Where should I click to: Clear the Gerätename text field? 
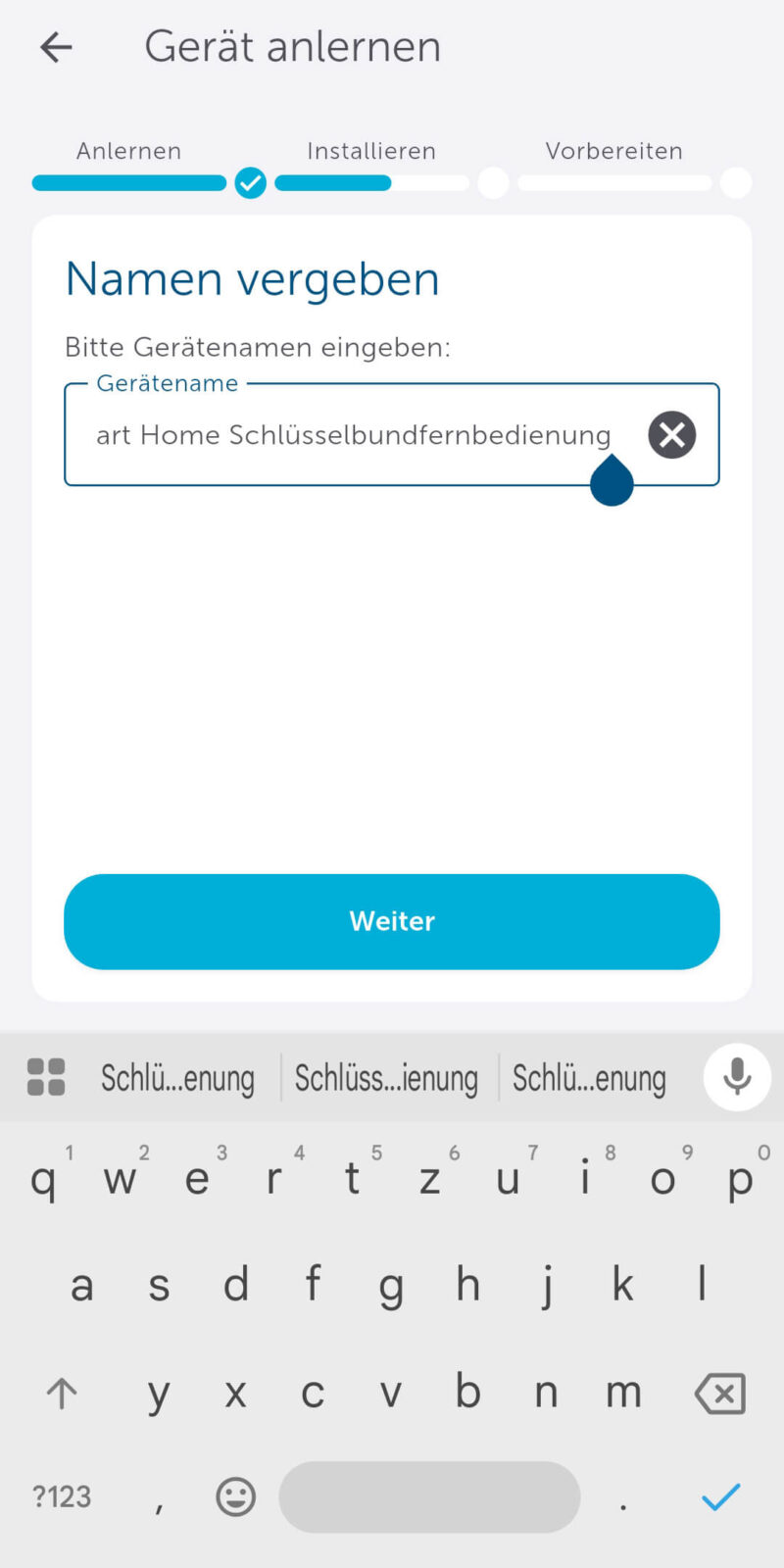tap(671, 434)
